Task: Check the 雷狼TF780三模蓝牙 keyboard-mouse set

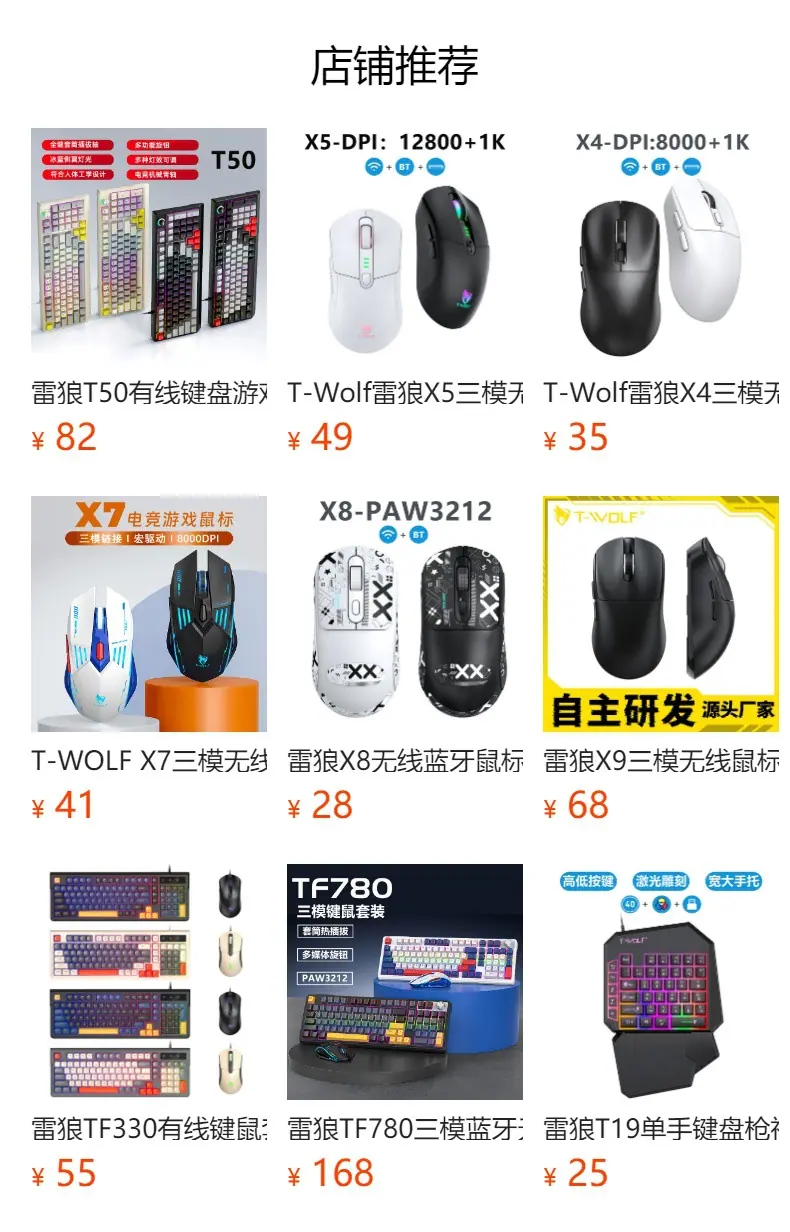Action: [405, 1028]
